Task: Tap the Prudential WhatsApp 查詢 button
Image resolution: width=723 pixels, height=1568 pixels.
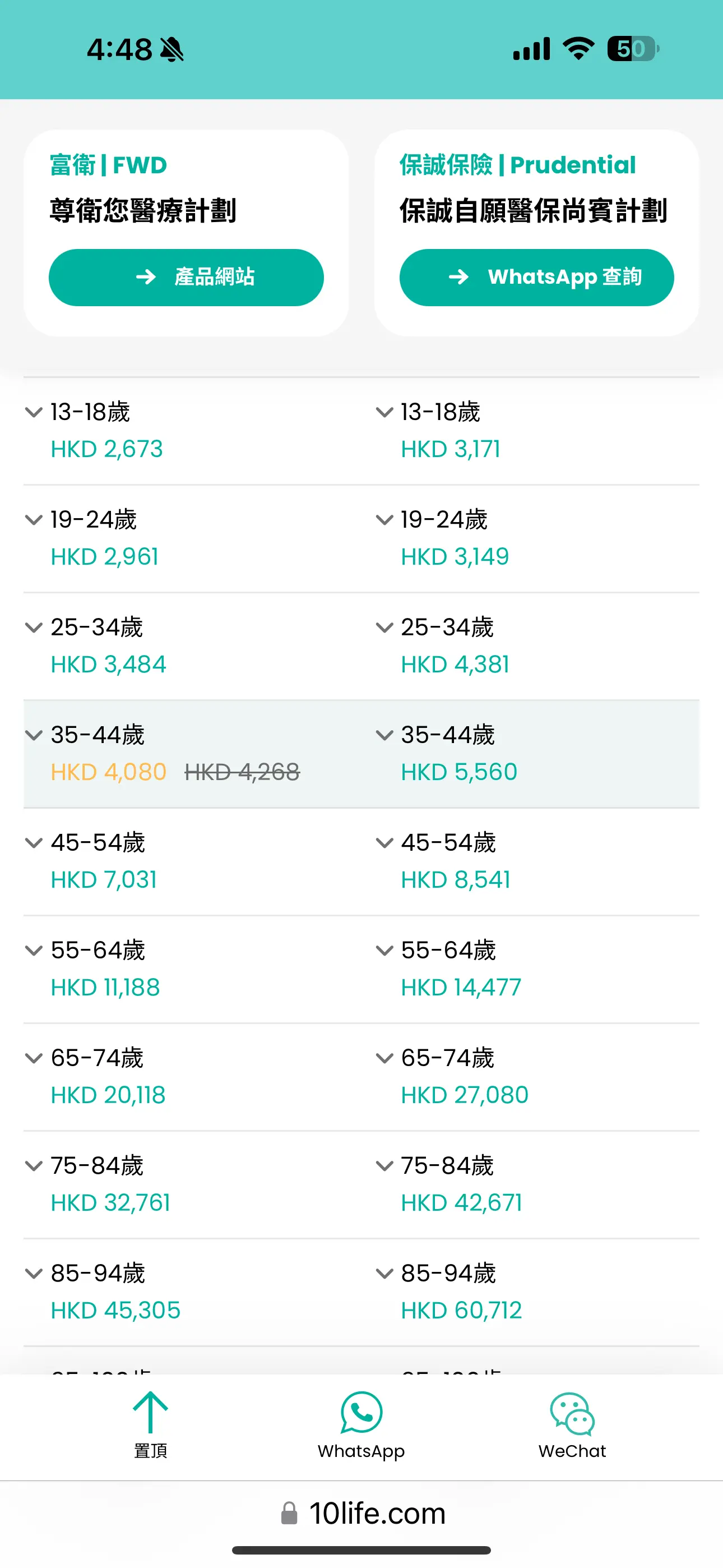Action: tap(536, 277)
